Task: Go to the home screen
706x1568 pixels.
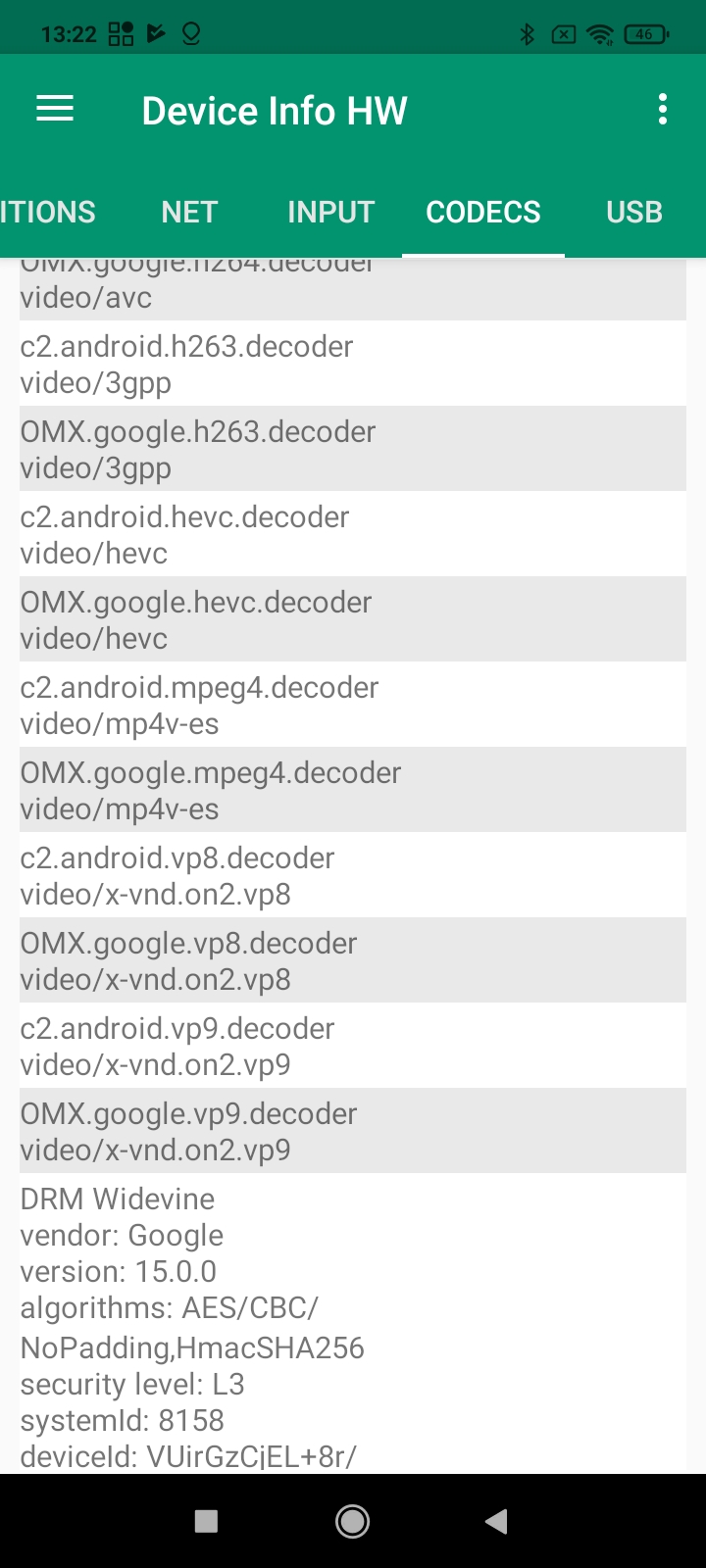Action: pyautogui.click(x=352, y=1521)
